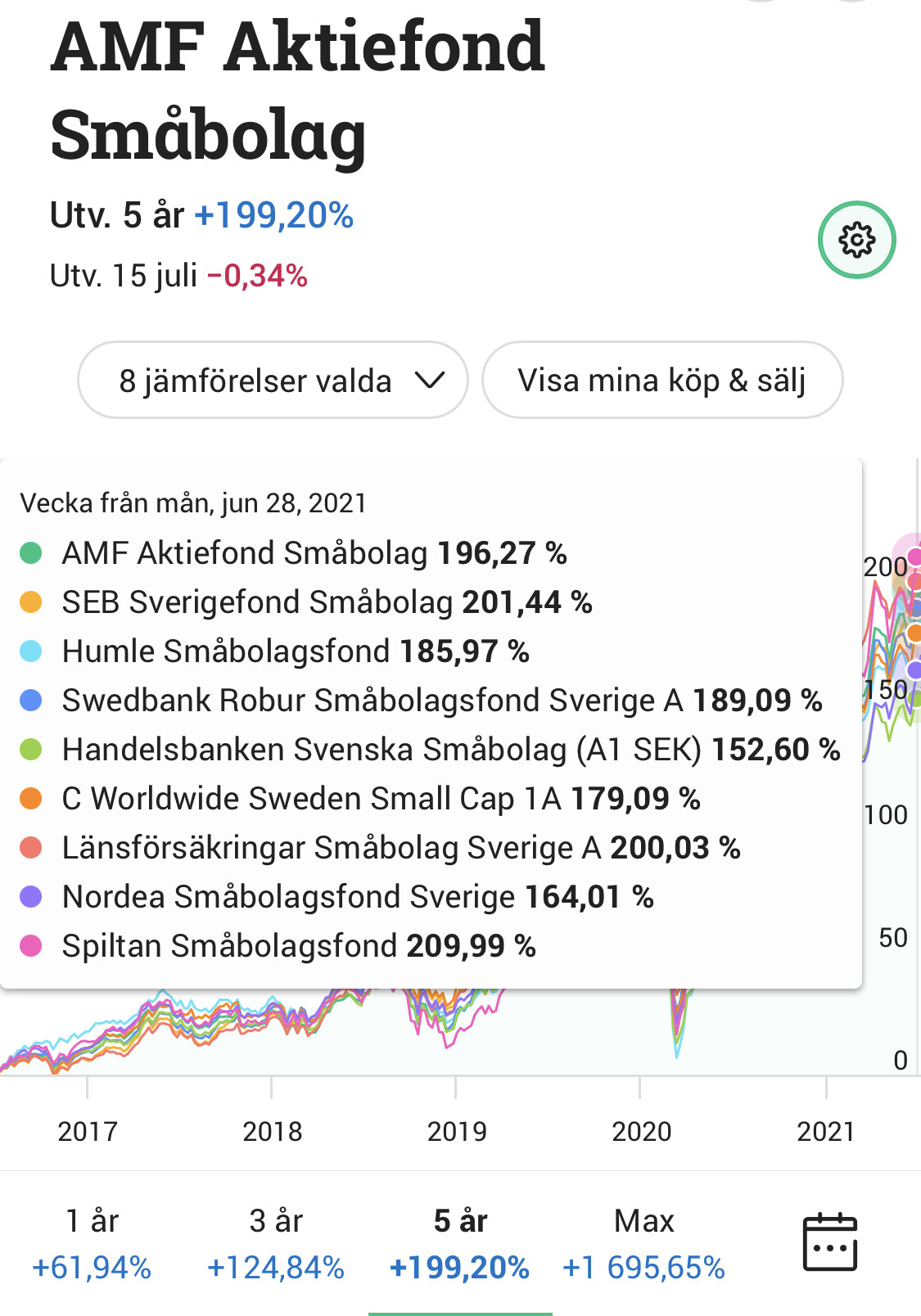Tap Visa mina köp & sälj

[x=661, y=381]
